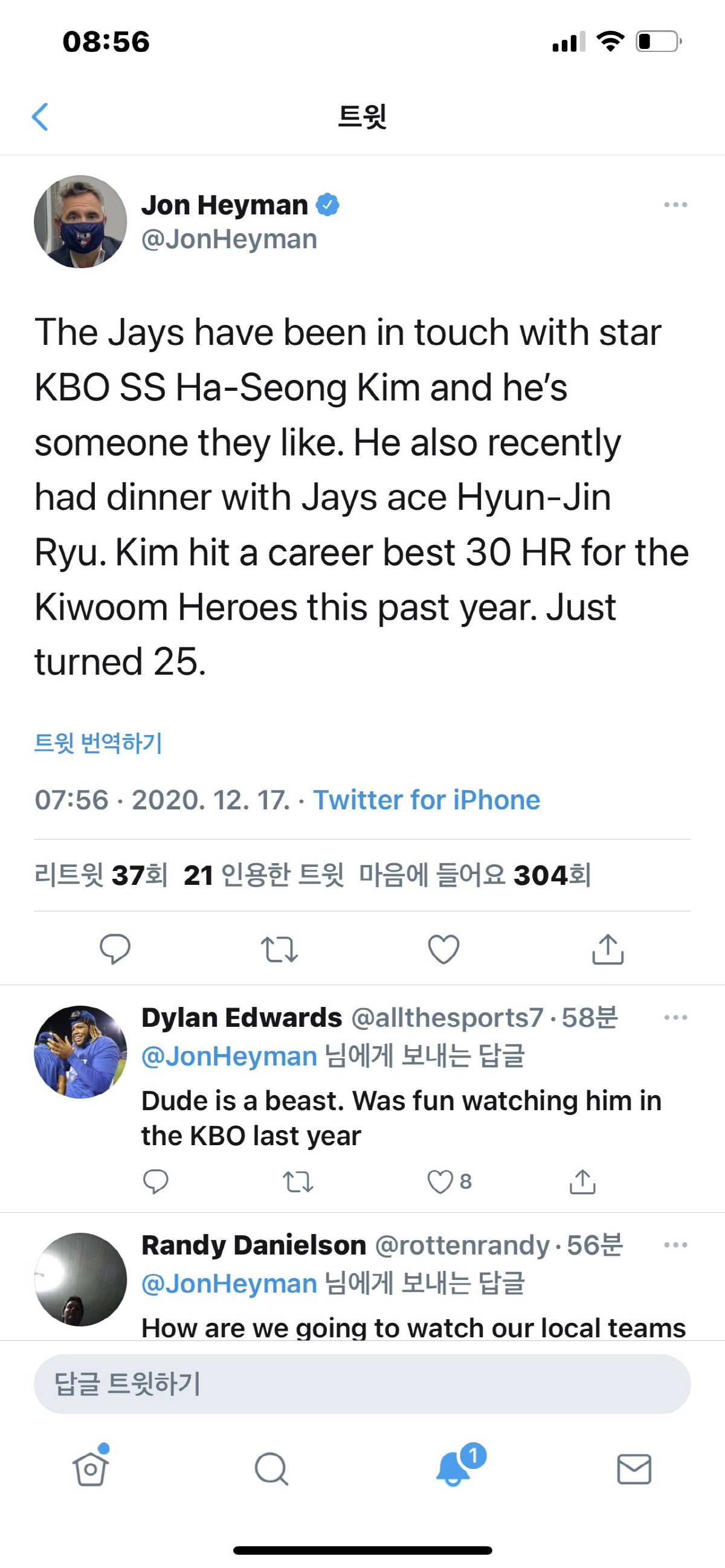Open overflow menu on Randy Danielson's reply
725x1568 pixels.
tap(675, 1245)
